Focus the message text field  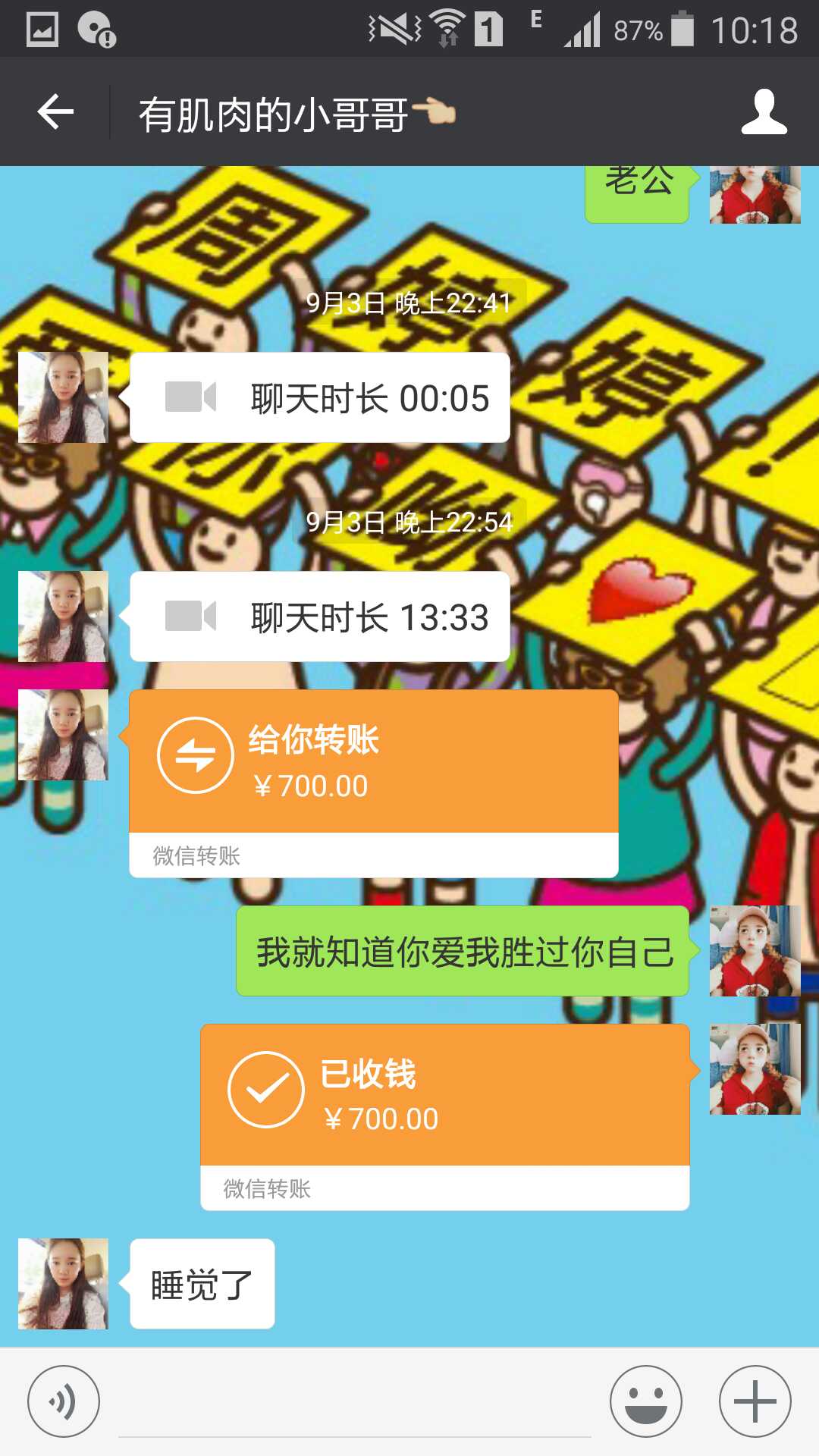pyautogui.click(x=354, y=1403)
